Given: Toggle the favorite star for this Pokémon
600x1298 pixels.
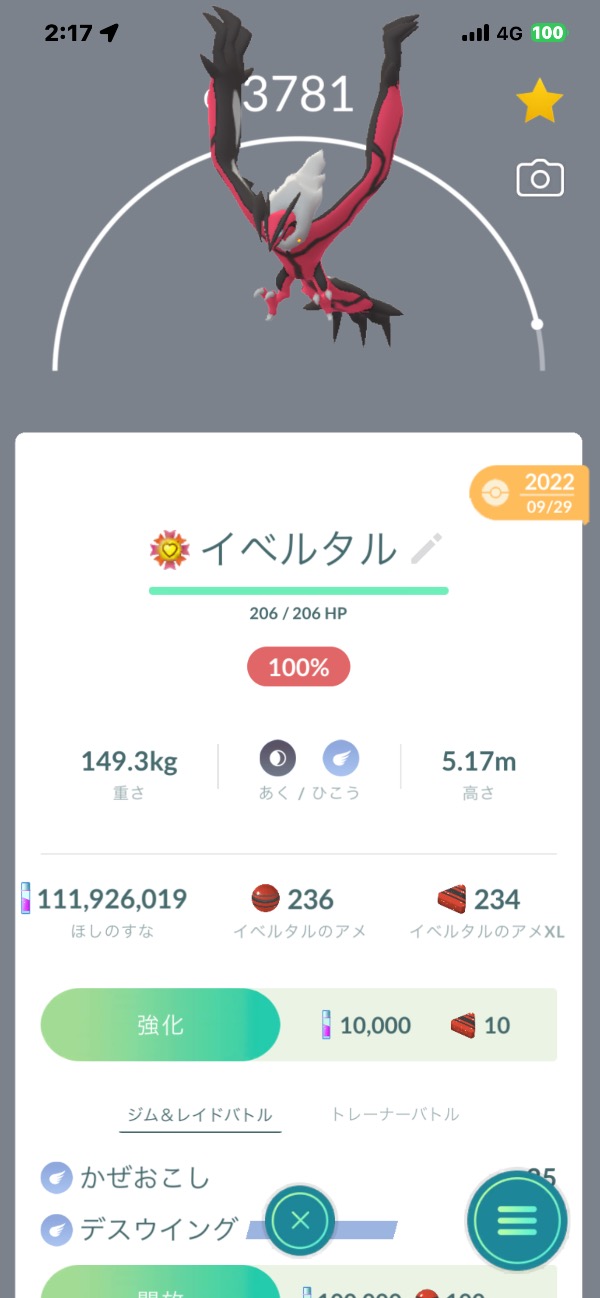Looking at the screenshot, I should (x=539, y=102).
